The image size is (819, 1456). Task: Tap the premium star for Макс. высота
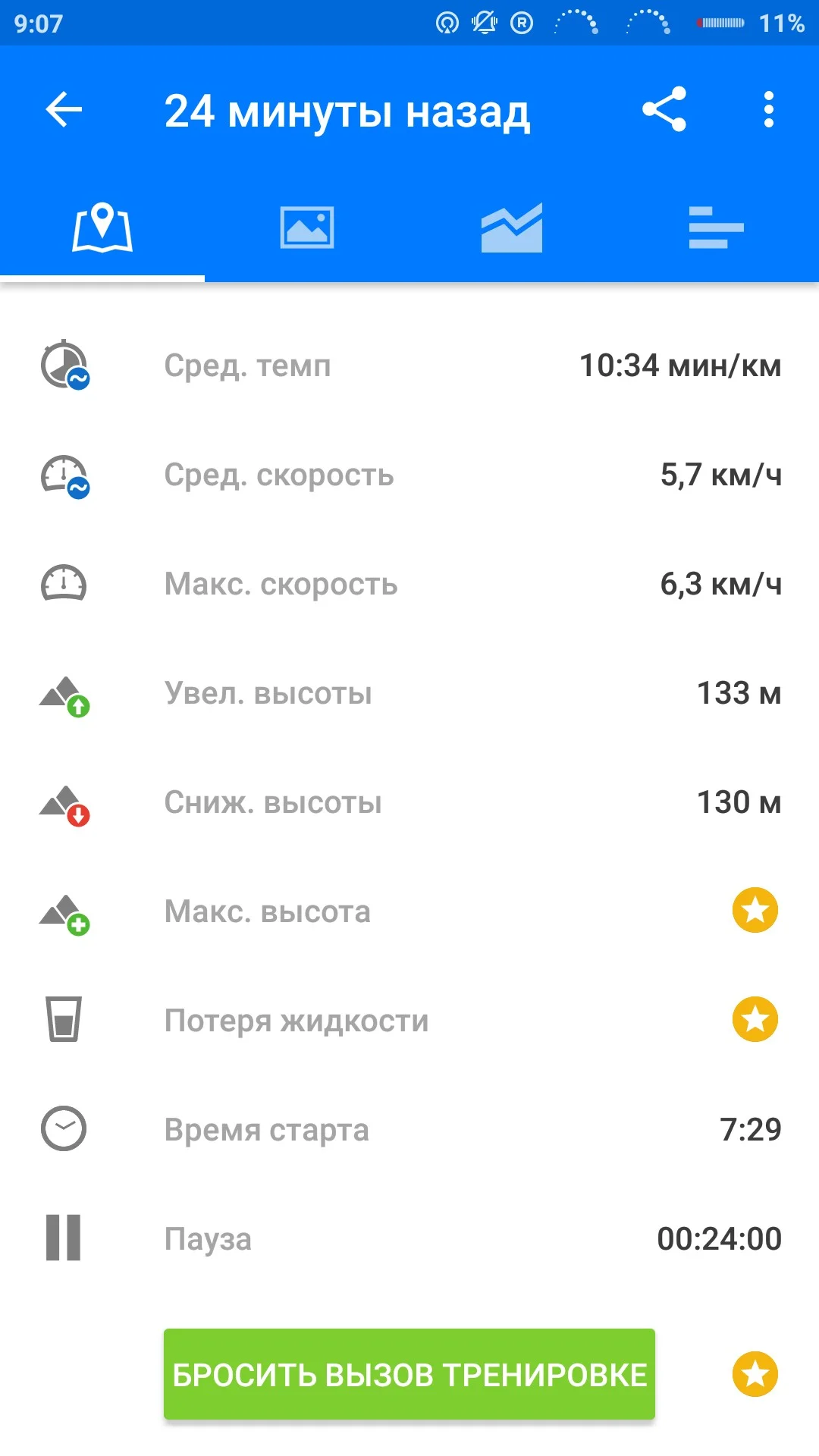[755, 910]
